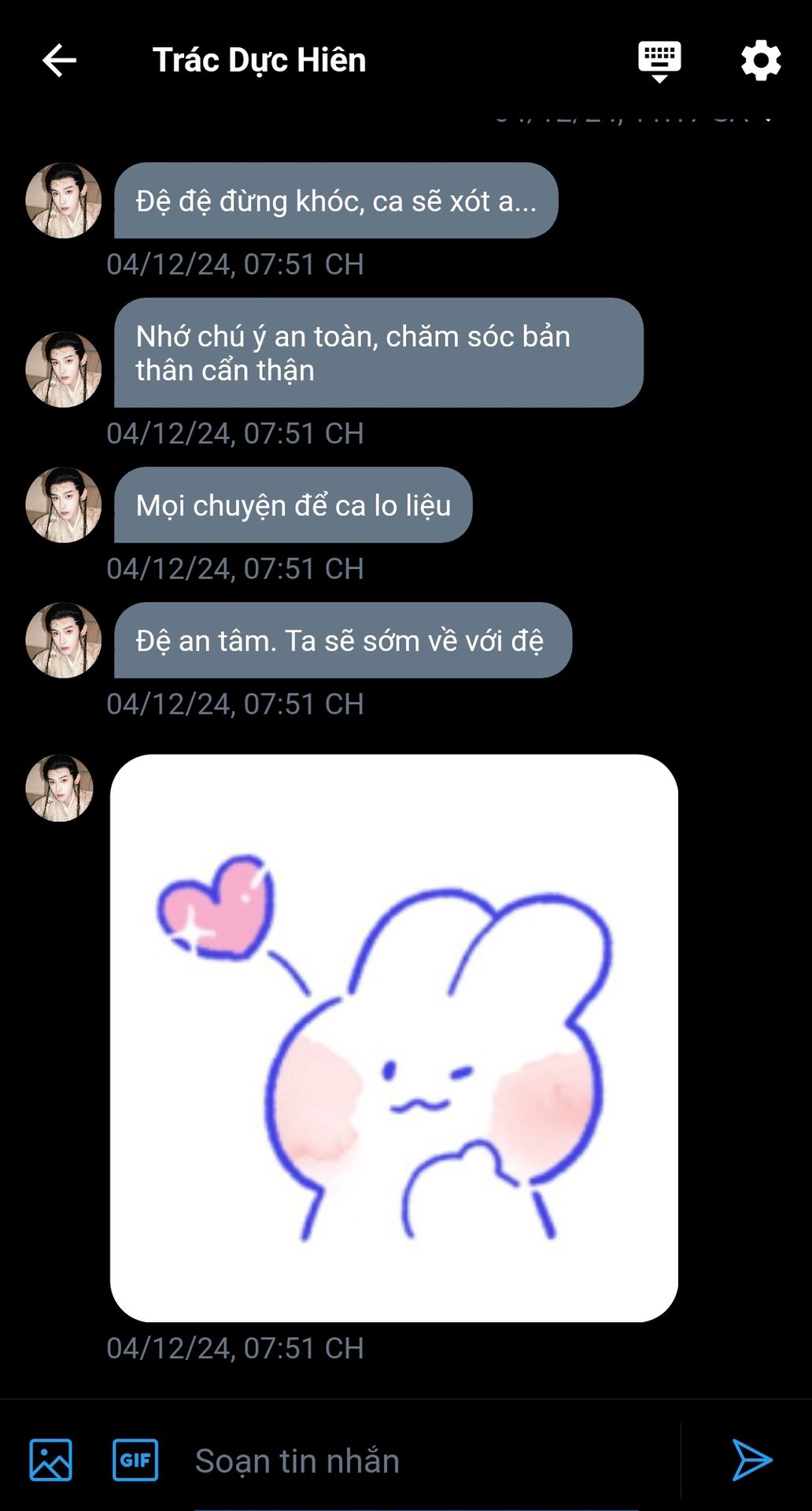This screenshot has width=812, height=1511.
Task: Open the GIF picker
Action: pyautogui.click(x=135, y=1460)
